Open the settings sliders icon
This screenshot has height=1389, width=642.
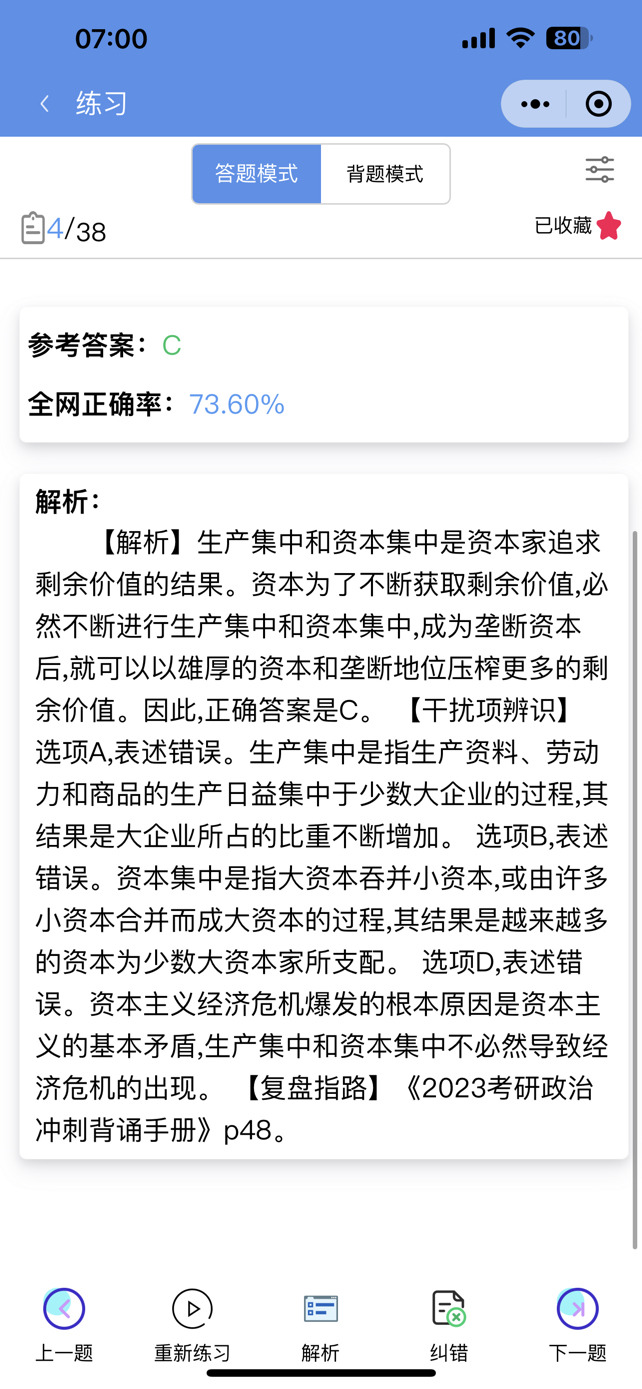click(600, 169)
